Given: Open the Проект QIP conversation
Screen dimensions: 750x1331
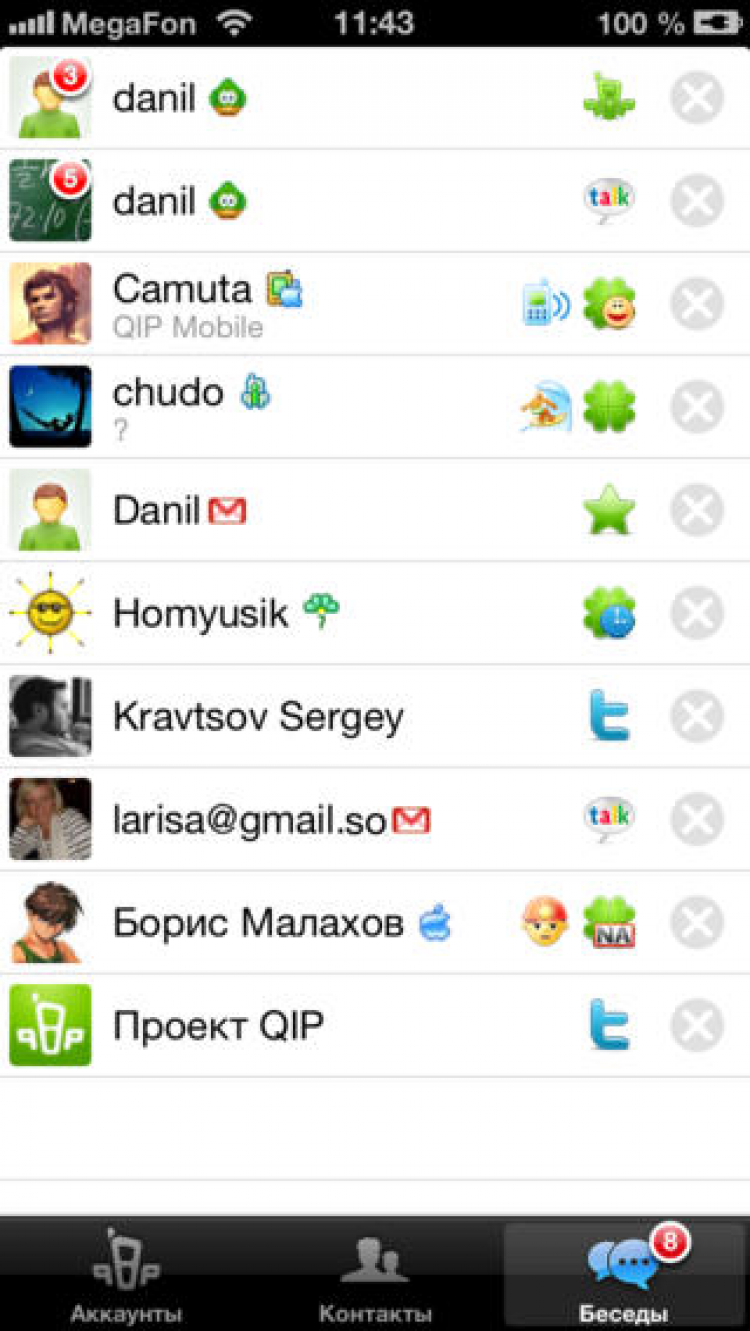Looking at the screenshot, I should (x=300, y=1026).
